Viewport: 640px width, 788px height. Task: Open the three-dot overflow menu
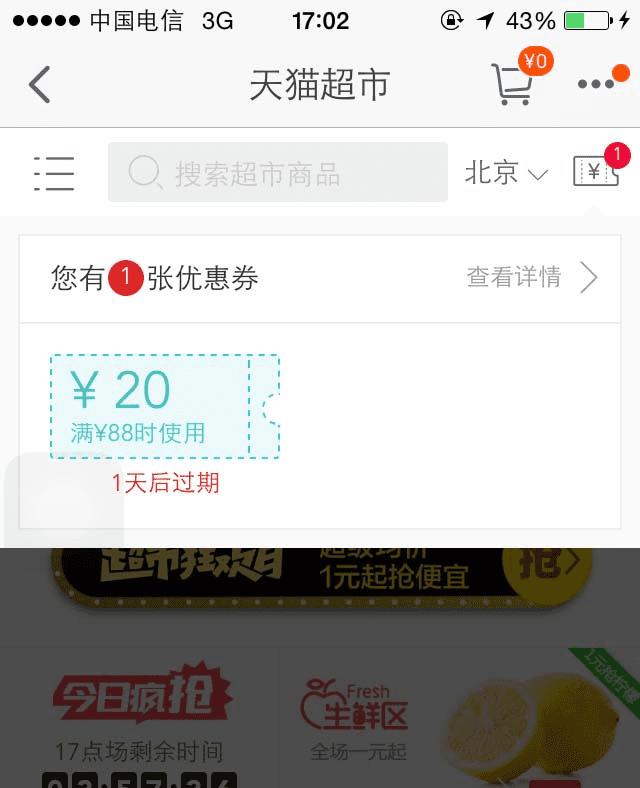pyautogui.click(x=597, y=84)
